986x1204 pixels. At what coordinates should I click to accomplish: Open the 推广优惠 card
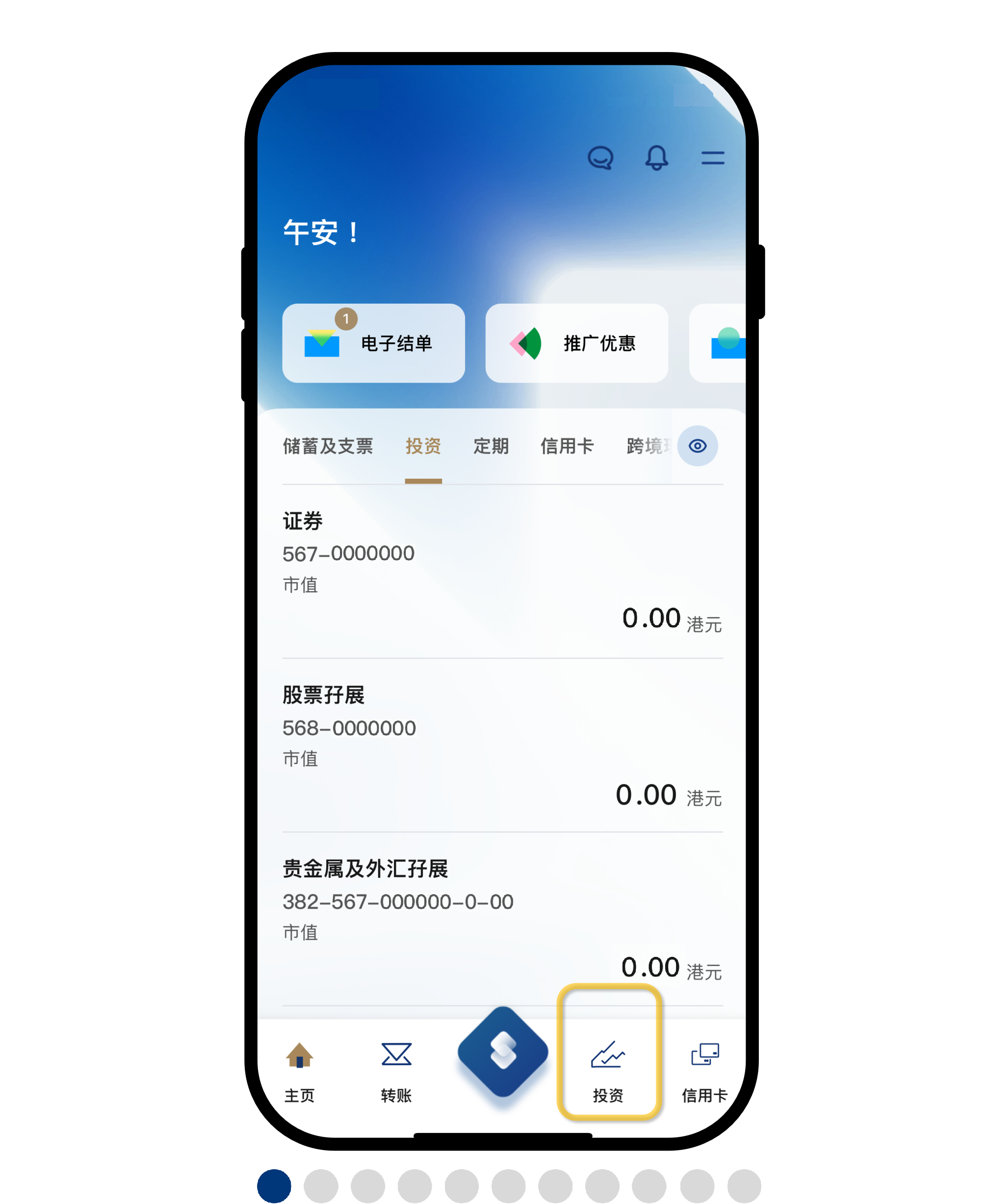tap(576, 343)
